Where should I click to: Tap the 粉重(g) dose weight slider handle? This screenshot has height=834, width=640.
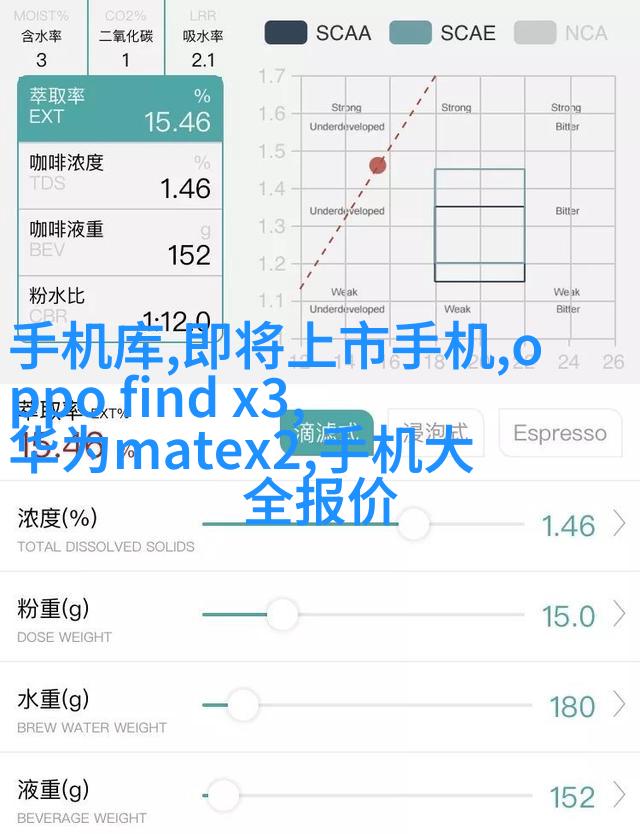click(x=283, y=614)
